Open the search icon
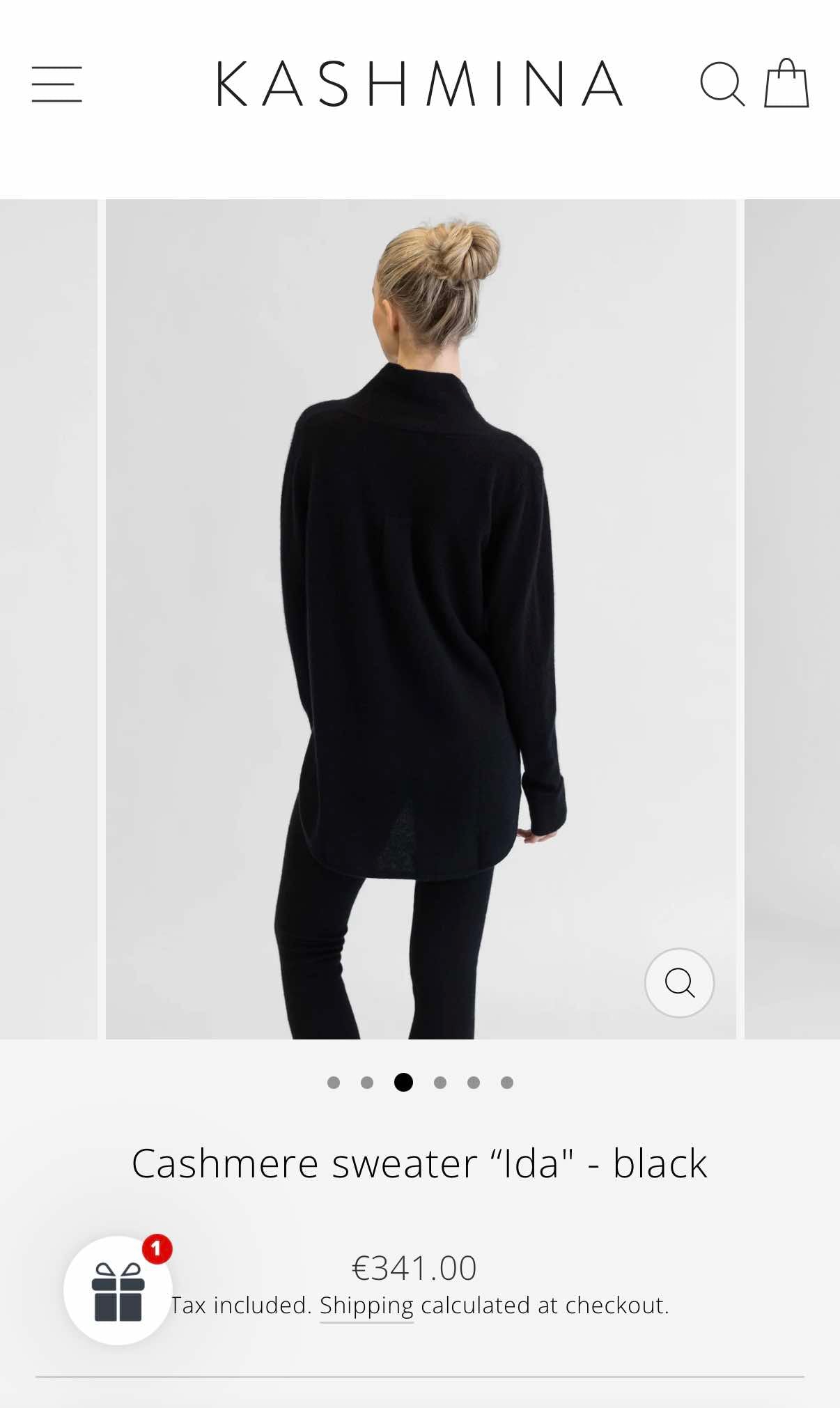Screen dimensions: 840x1408 [722, 84]
